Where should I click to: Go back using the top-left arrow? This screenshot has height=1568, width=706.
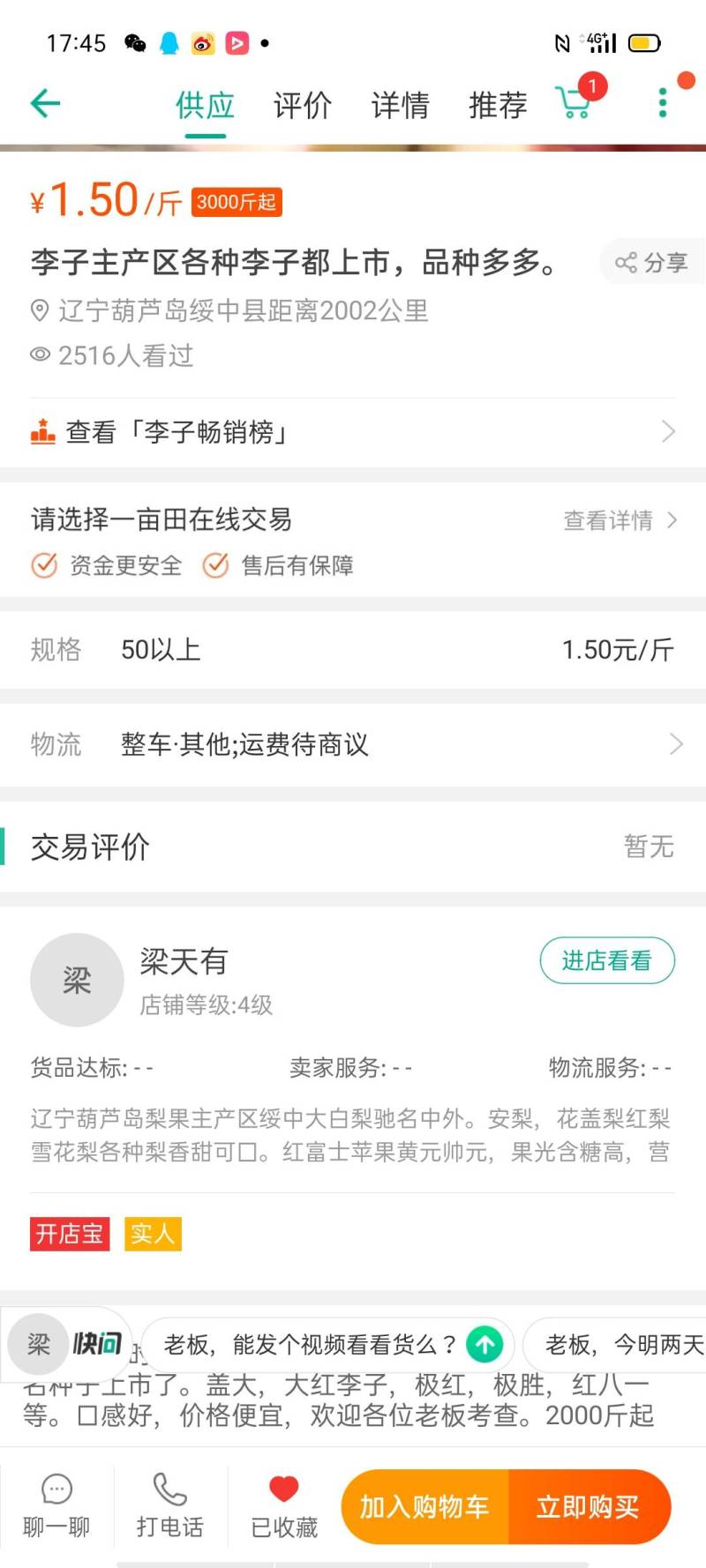[45, 104]
